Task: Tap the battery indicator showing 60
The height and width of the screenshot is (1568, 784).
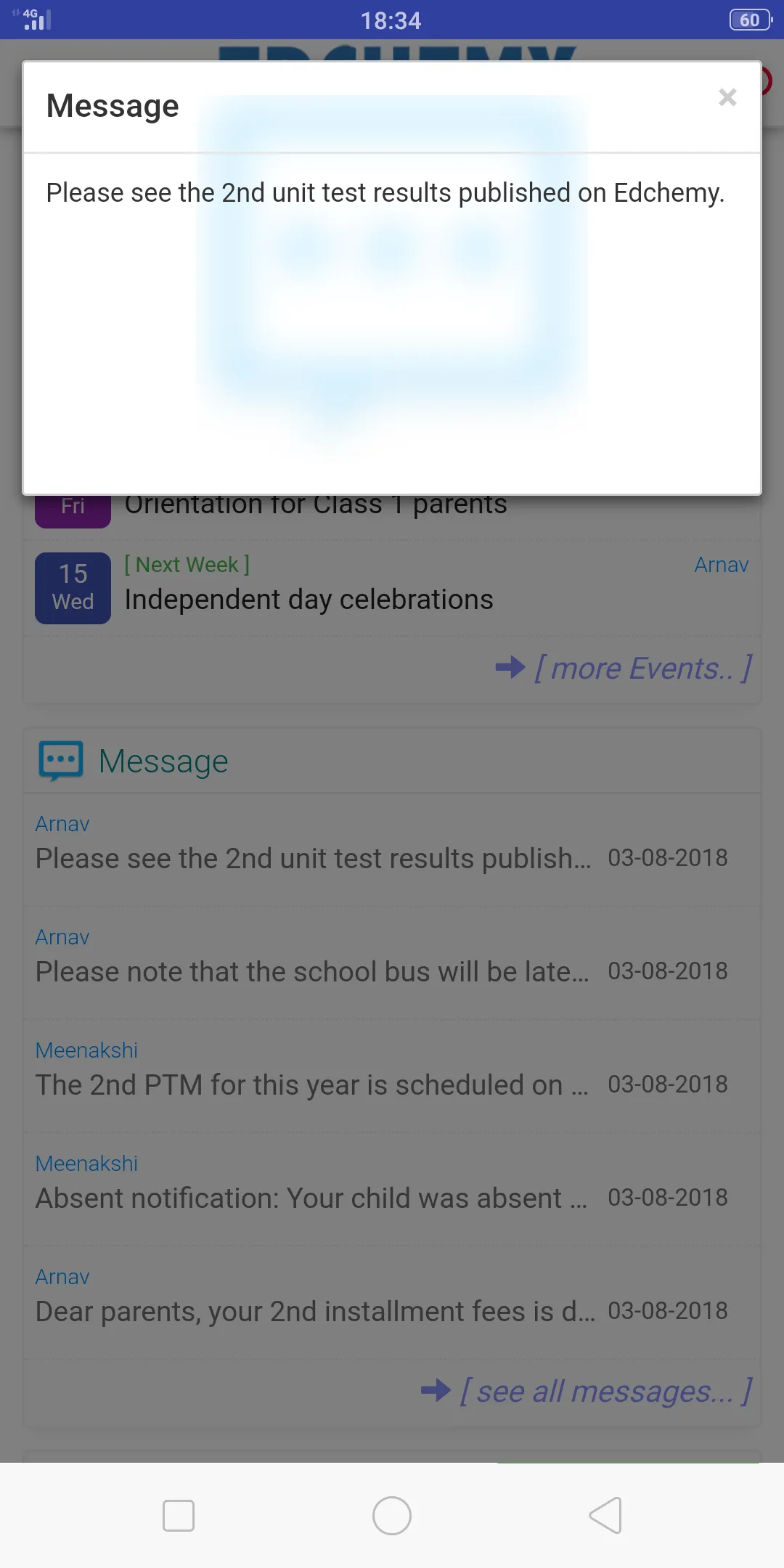Action: pyautogui.click(x=748, y=20)
